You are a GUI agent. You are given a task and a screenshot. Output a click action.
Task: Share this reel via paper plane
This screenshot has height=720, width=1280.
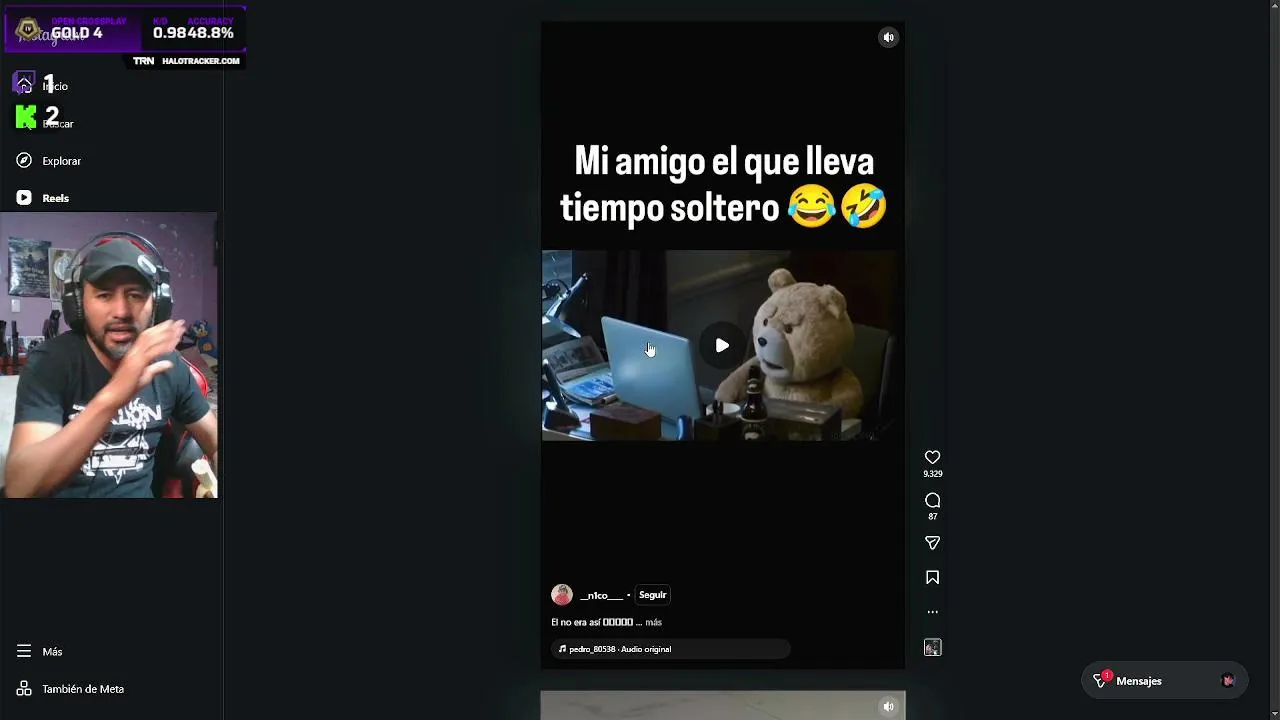[932, 543]
